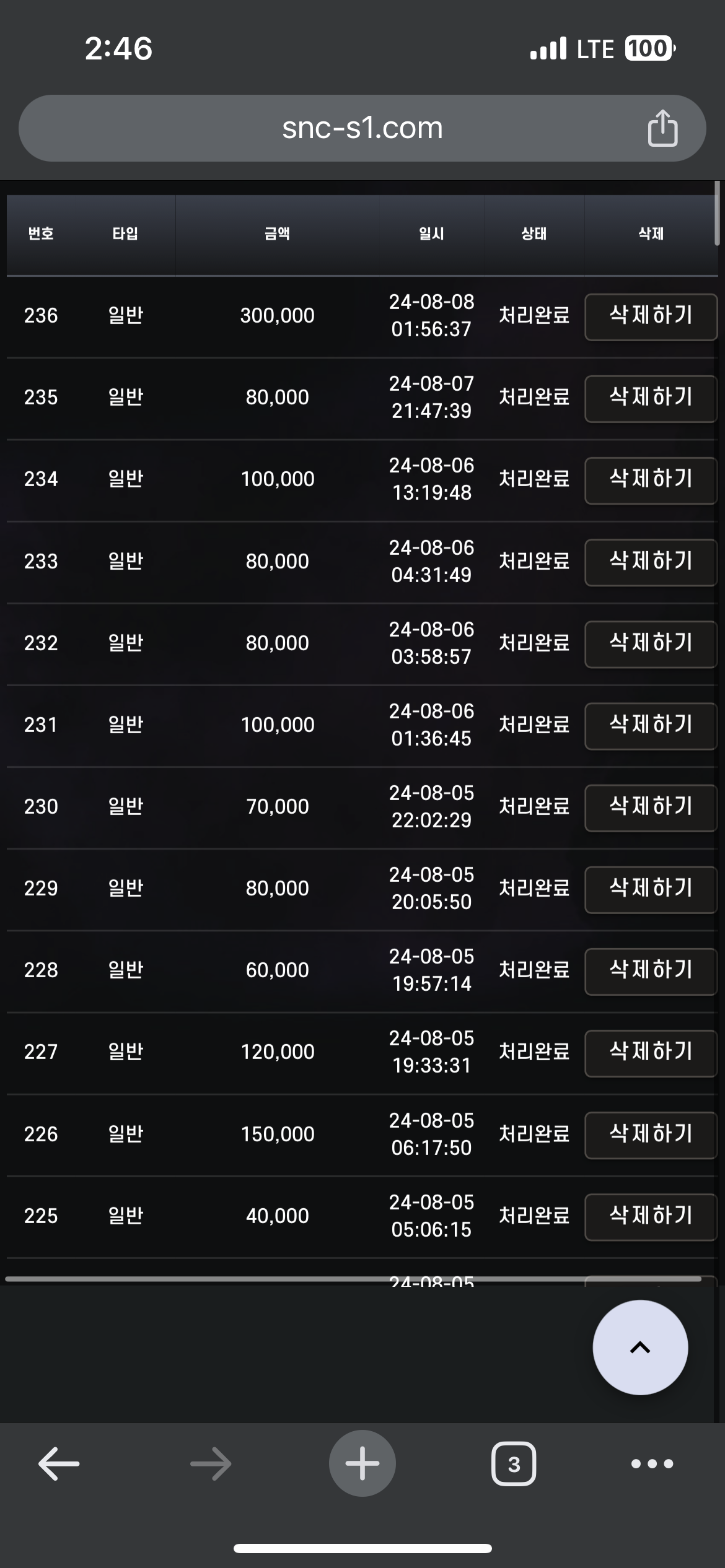The image size is (725, 1568).
Task: View the three open tabs
Action: coord(514,1464)
